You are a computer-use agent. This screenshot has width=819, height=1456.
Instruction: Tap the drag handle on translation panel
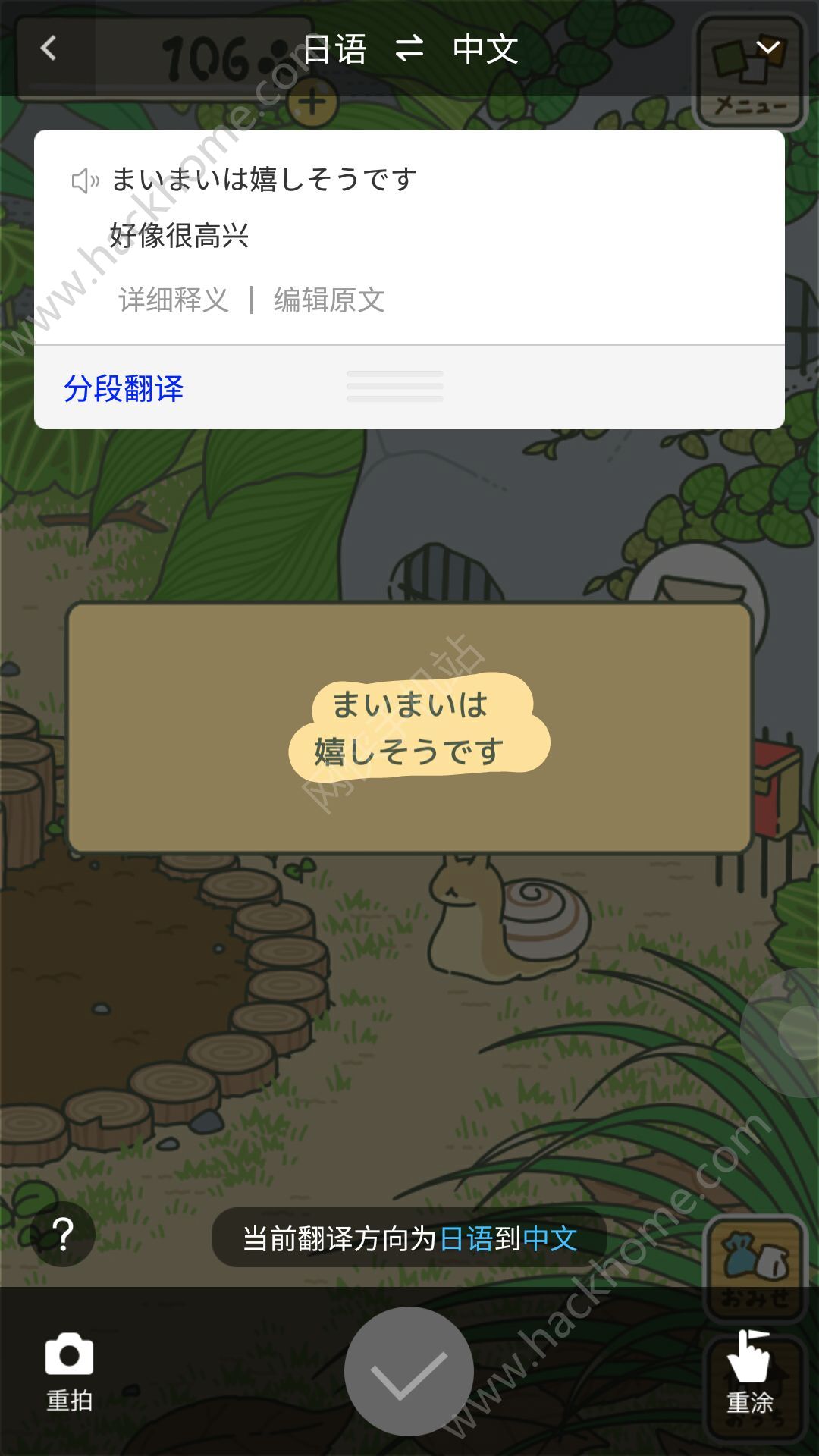(394, 386)
